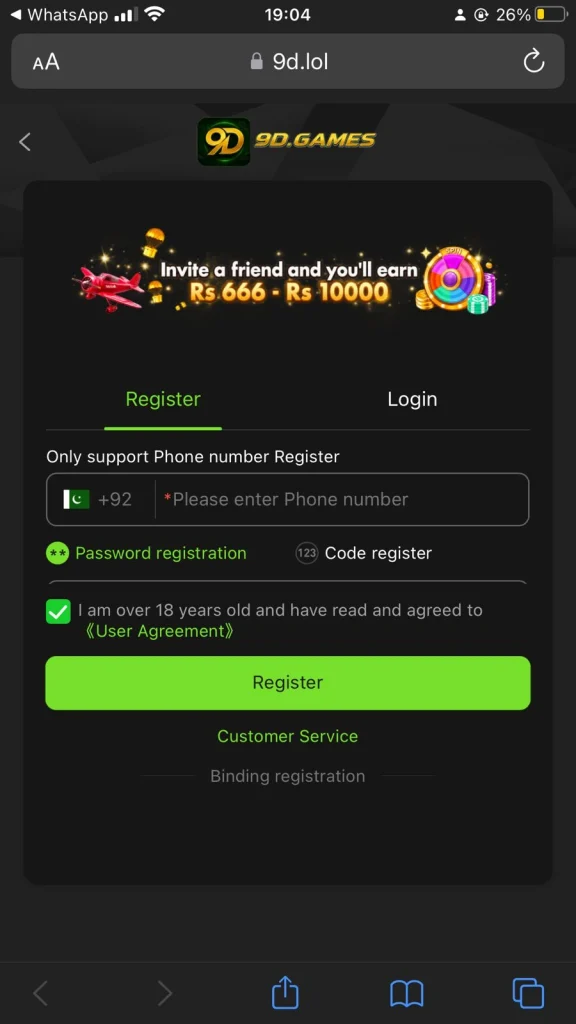The height and width of the screenshot is (1024, 576).
Task: Select the Register tab
Action: pyautogui.click(x=163, y=399)
